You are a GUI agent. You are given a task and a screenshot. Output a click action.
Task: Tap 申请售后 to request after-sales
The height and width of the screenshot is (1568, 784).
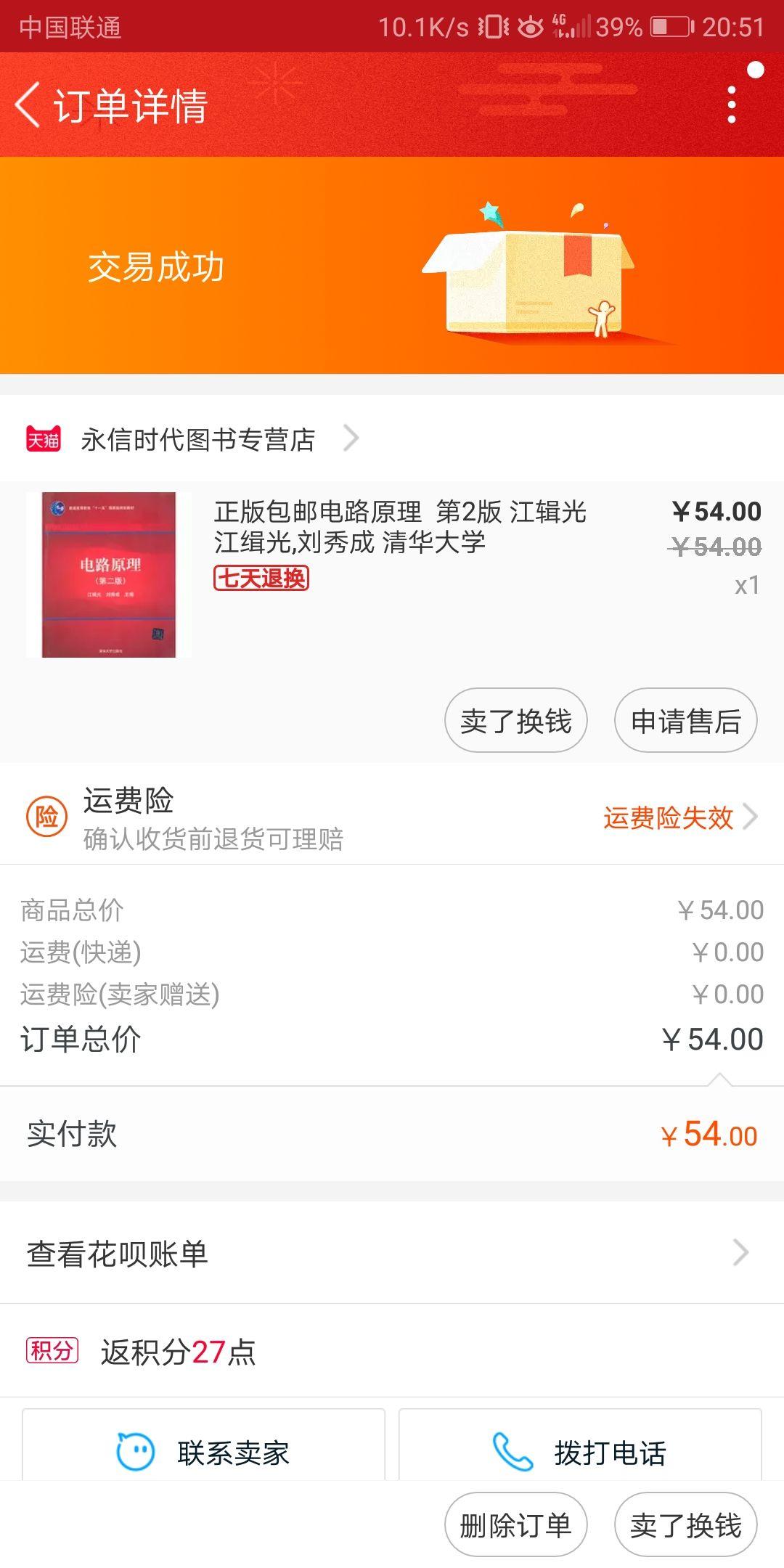(685, 721)
